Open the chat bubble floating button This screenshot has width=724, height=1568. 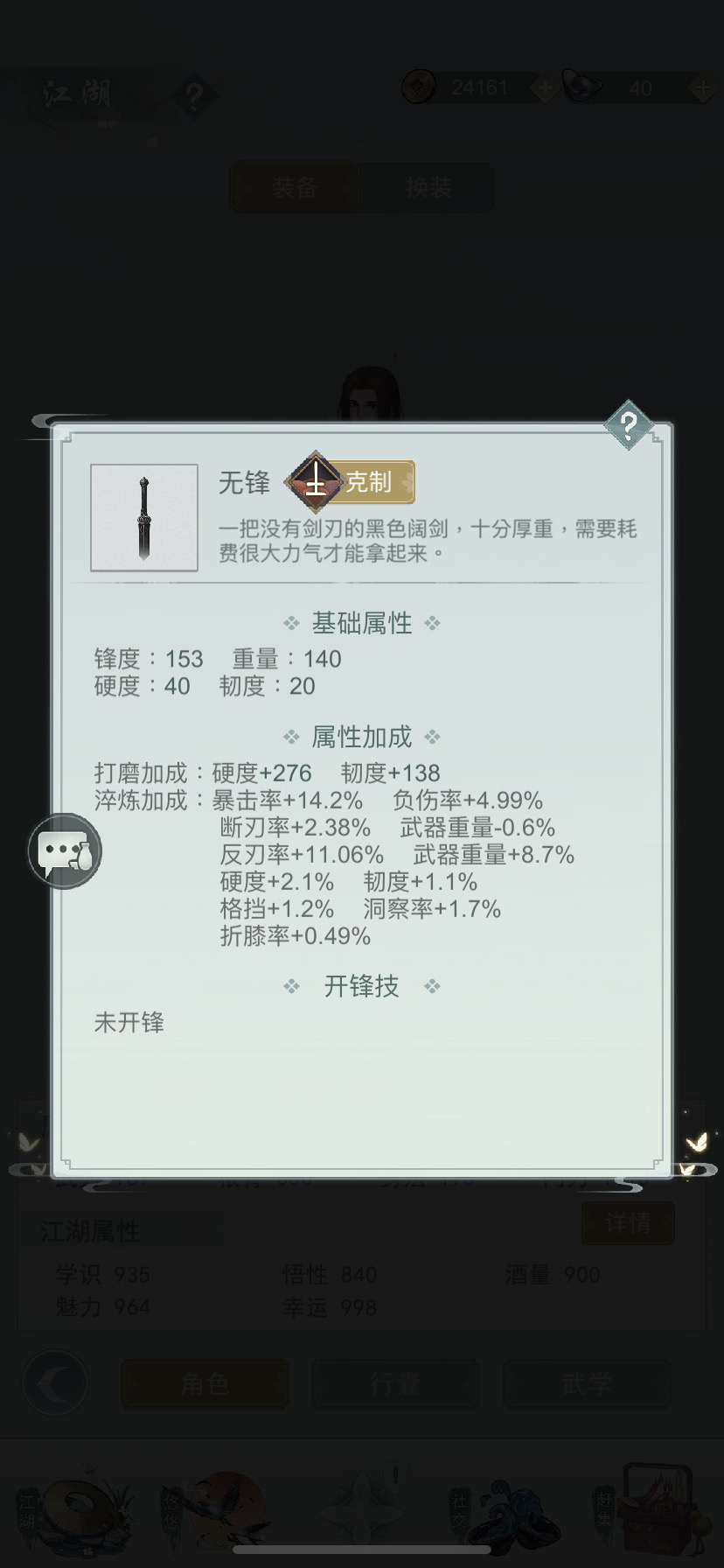point(65,850)
